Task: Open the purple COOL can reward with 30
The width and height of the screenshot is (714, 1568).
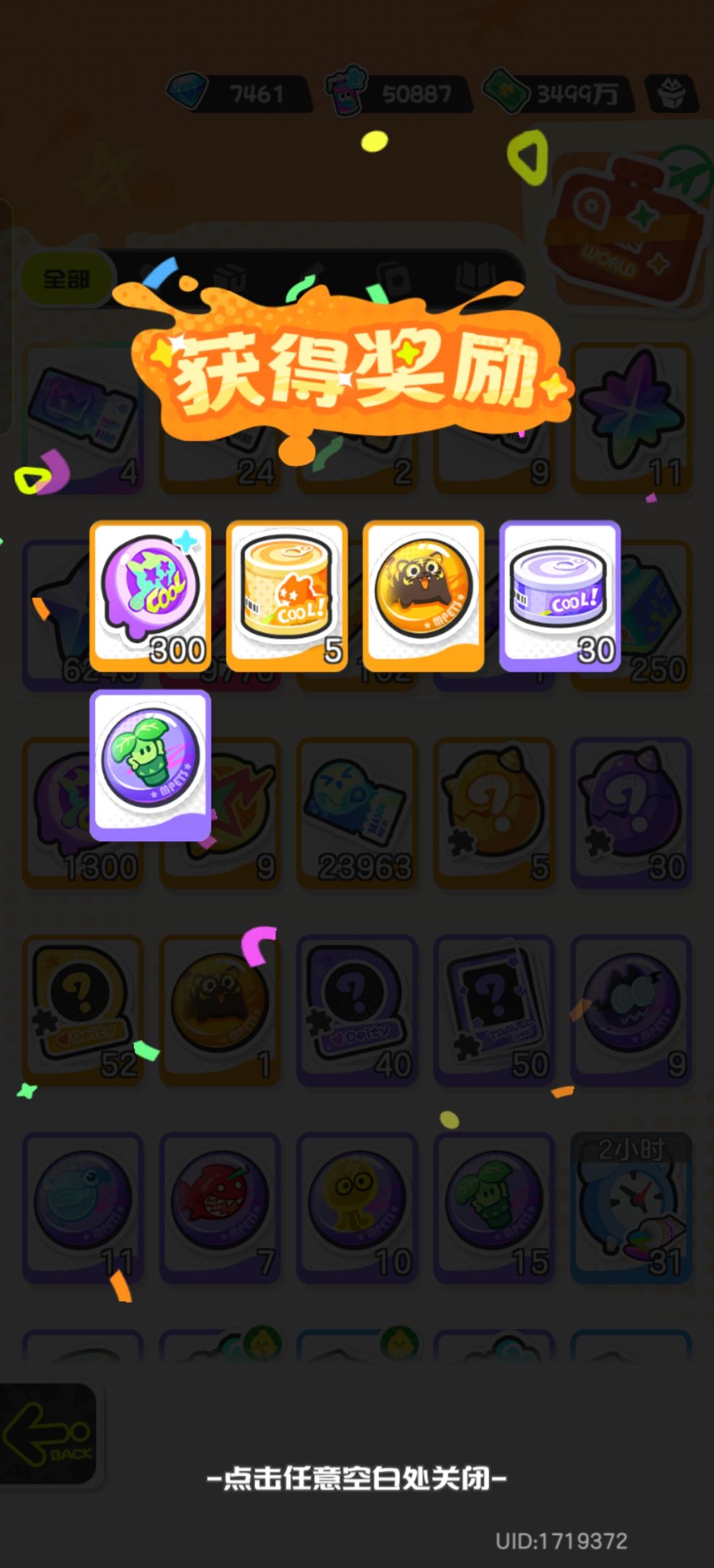Action: (x=560, y=596)
